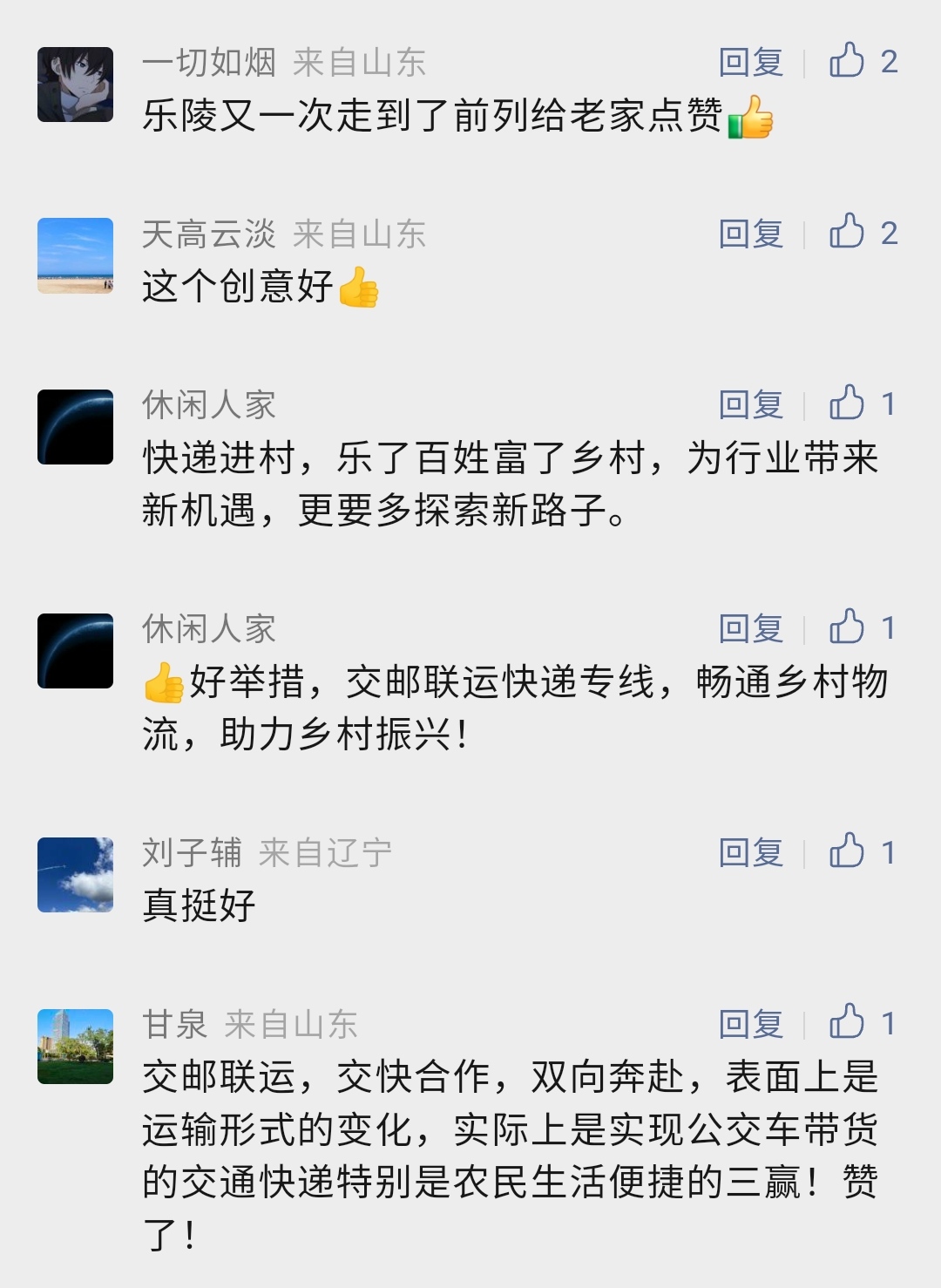Like 甘泉's comment about 交邮联运

pyautogui.click(x=847, y=1023)
